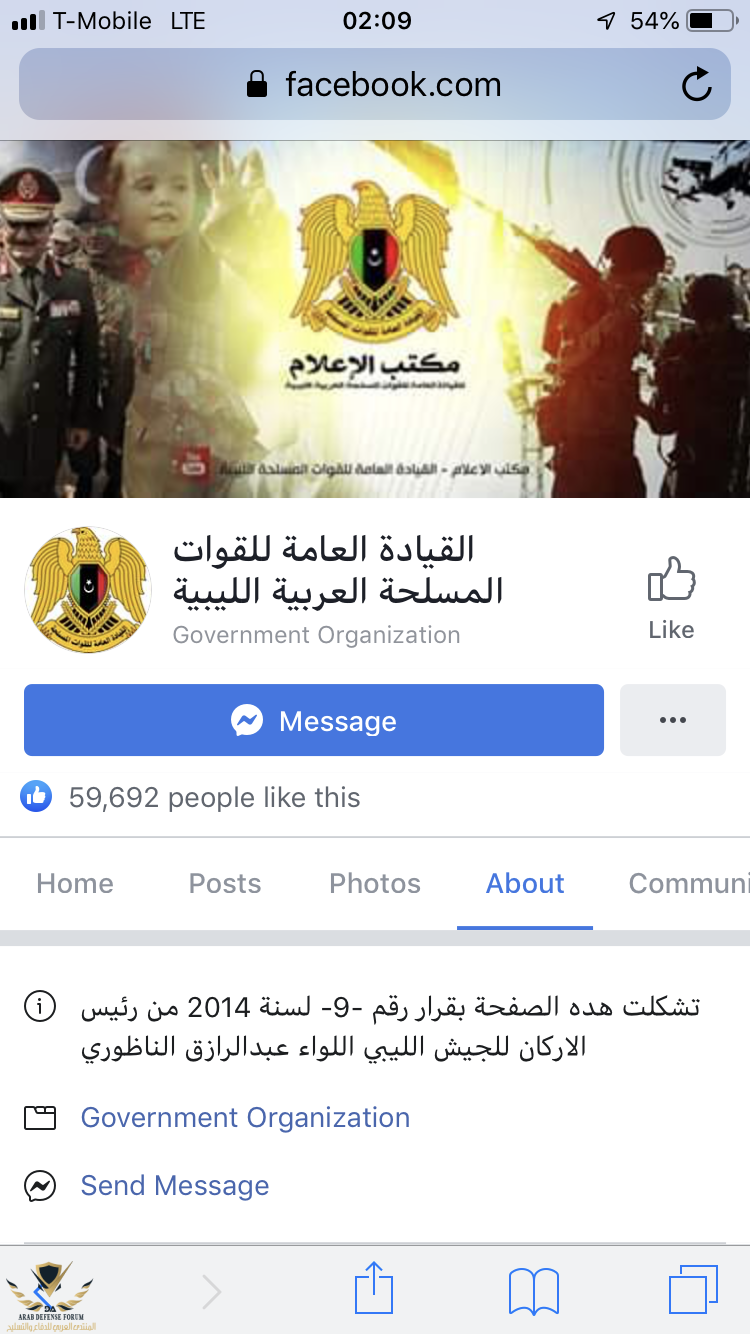Select the About tab
The height and width of the screenshot is (1334, 750).
click(x=525, y=884)
